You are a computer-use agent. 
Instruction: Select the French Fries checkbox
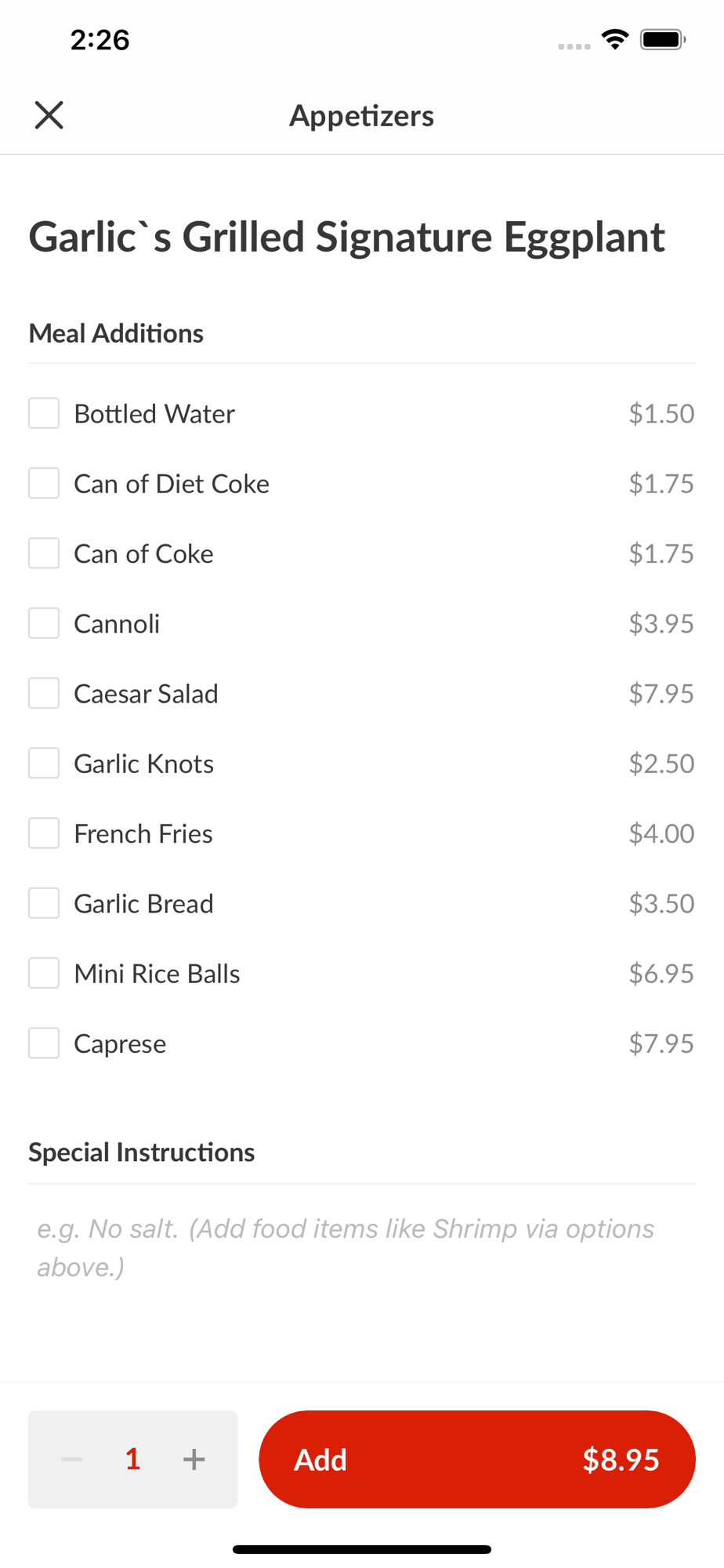pyautogui.click(x=44, y=833)
